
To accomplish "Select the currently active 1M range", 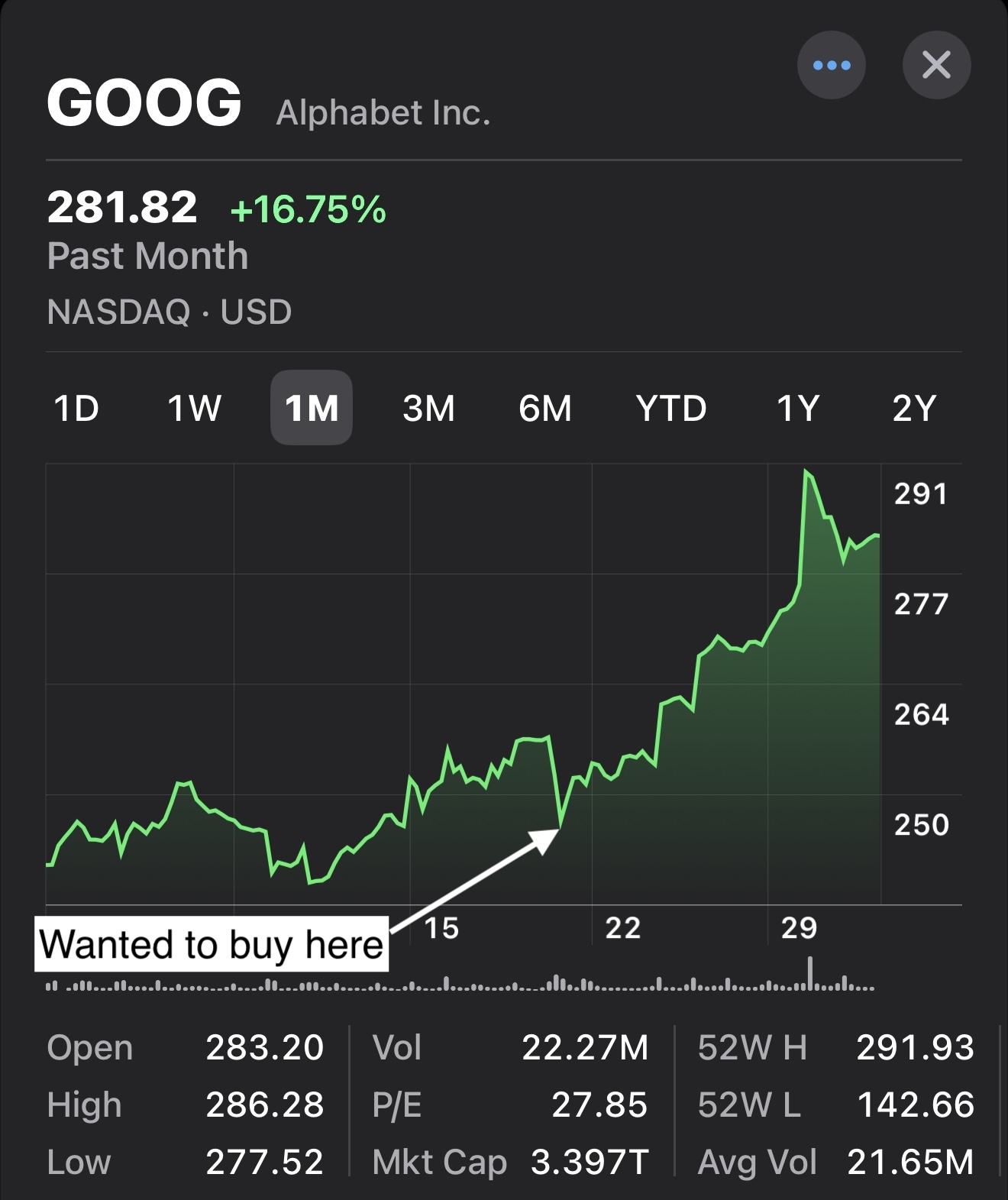I will [312, 409].
